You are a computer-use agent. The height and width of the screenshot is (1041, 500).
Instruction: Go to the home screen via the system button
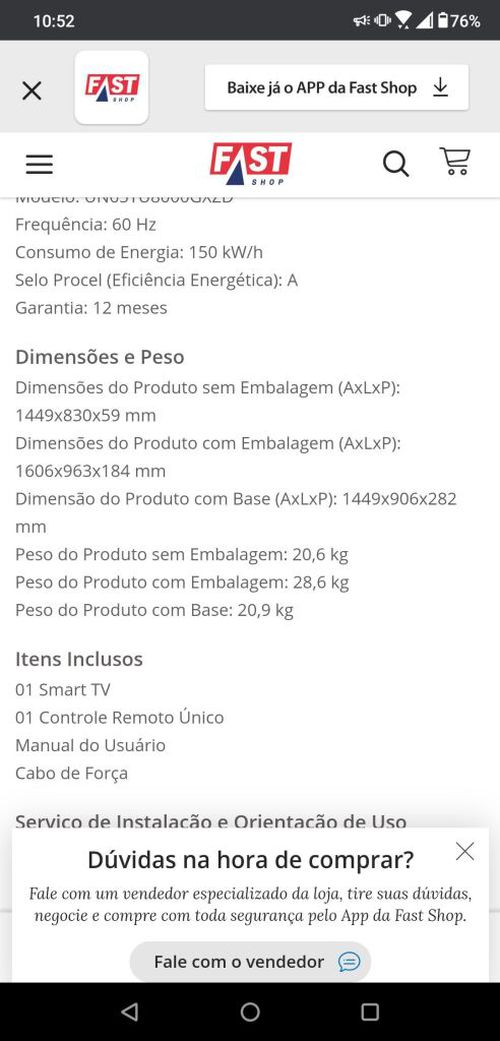coord(250,1011)
